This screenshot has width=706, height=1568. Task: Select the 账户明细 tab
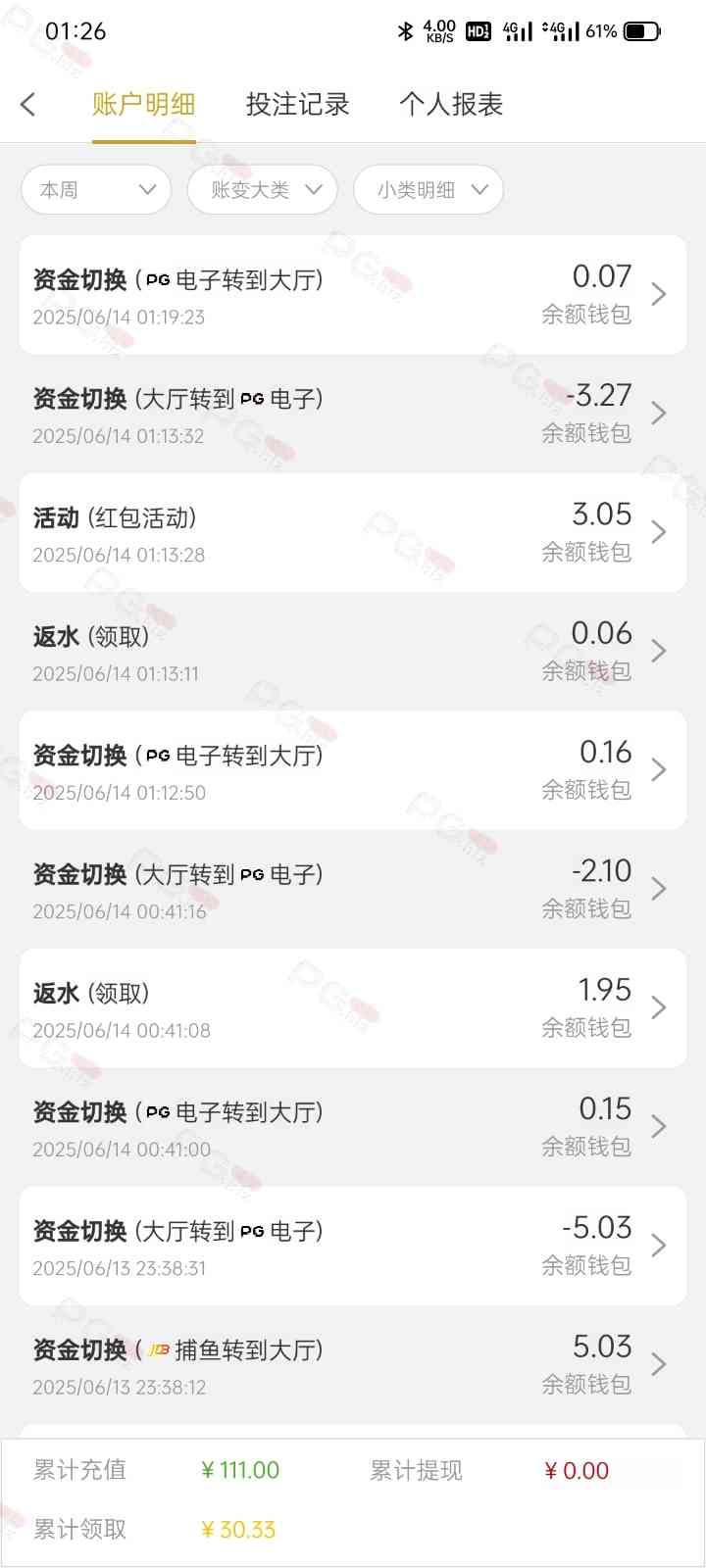coord(144,104)
